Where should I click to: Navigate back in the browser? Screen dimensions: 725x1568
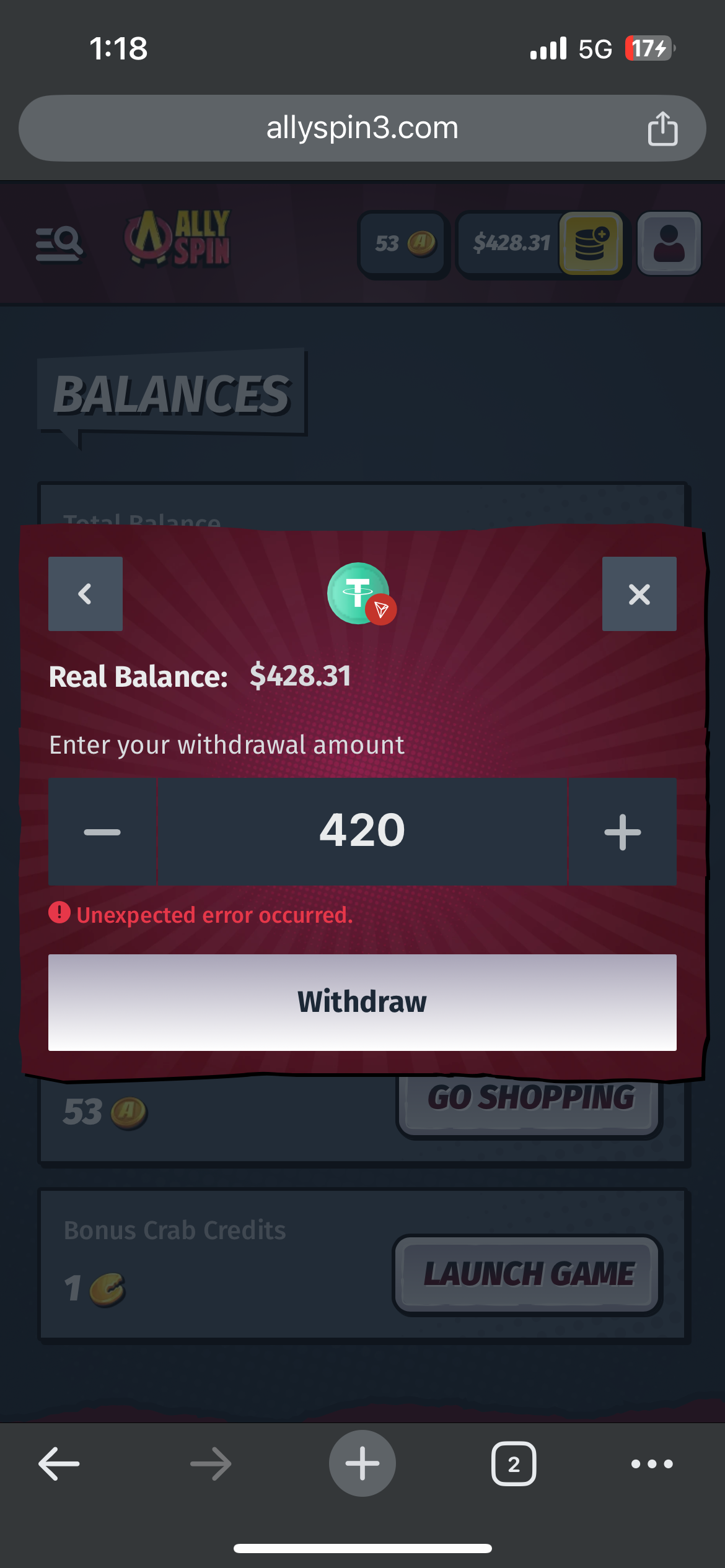[59, 1464]
